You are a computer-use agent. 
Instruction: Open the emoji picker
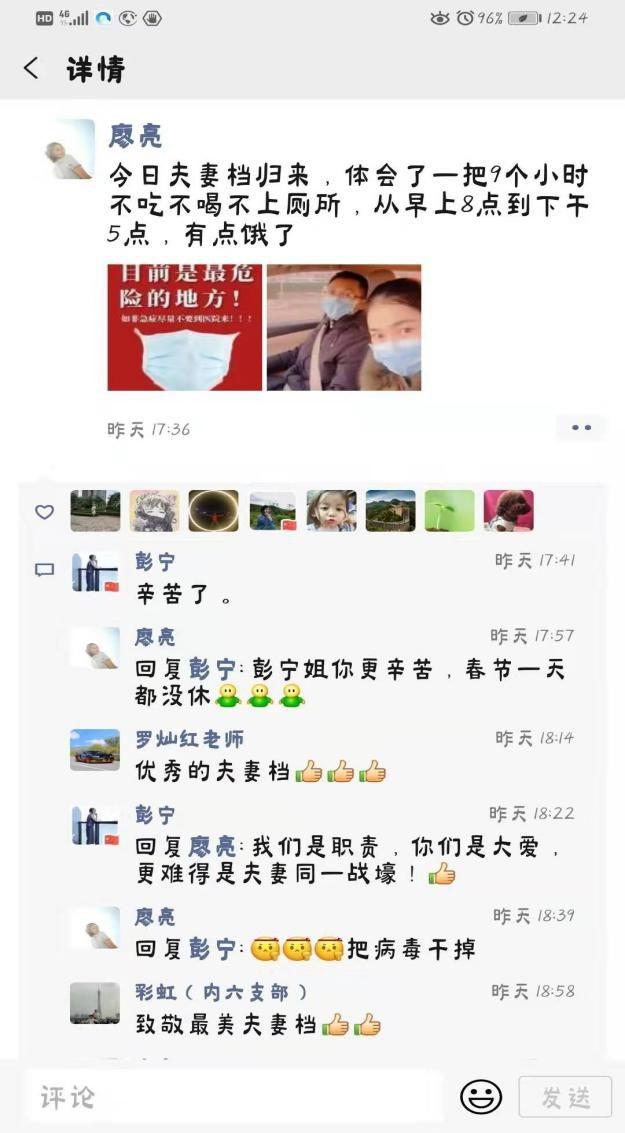coord(481,1097)
